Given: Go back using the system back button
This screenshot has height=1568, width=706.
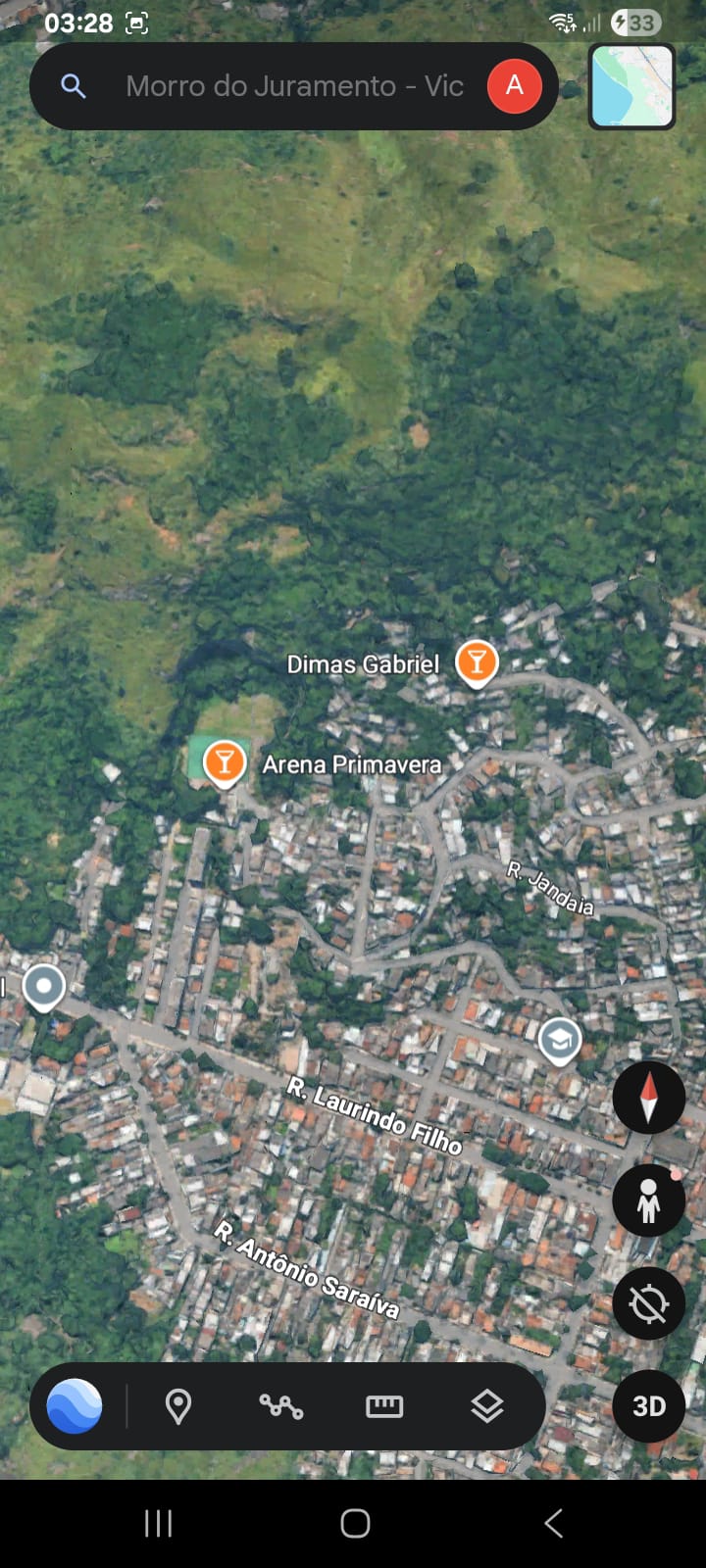Looking at the screenshot, I should click(553, 1523).
